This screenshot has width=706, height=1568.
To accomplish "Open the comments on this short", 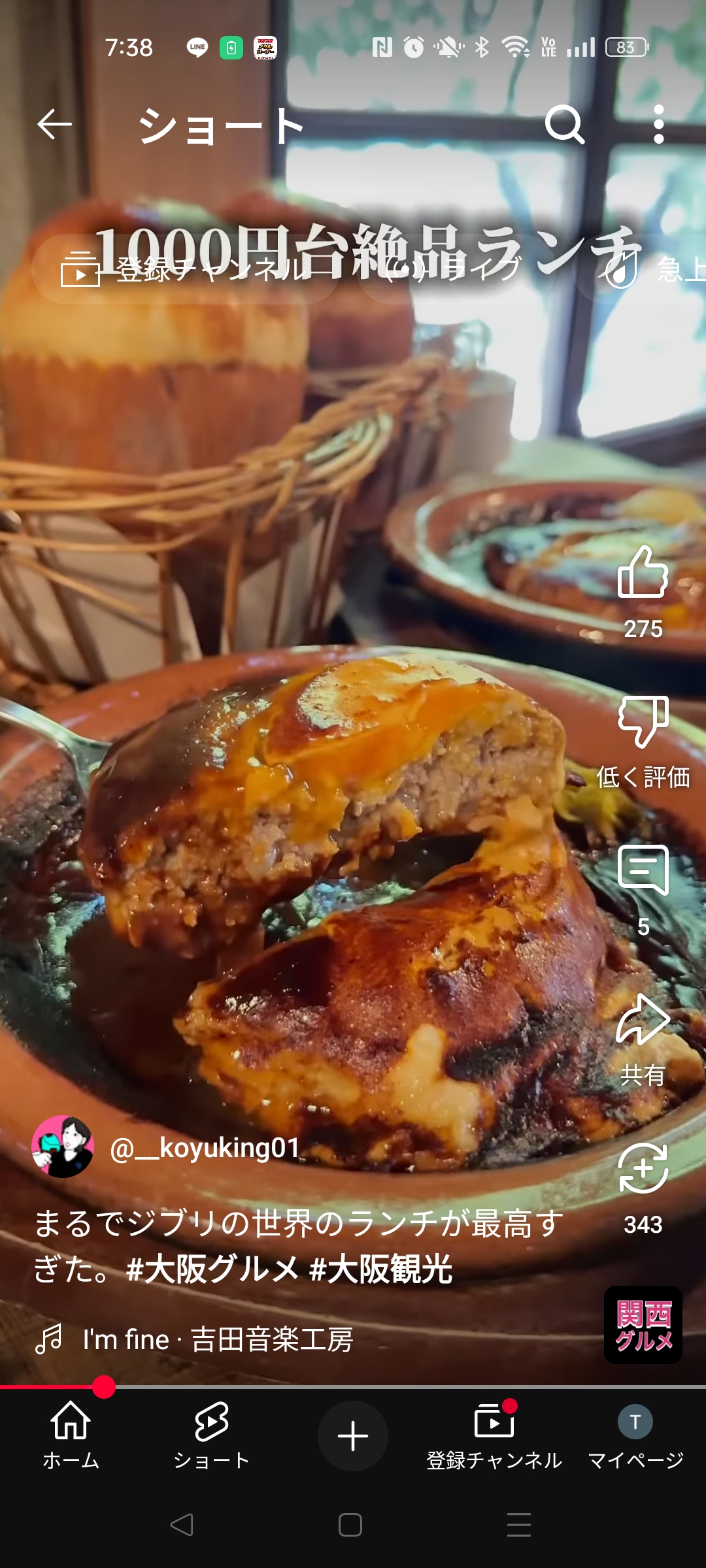I will (x=643, y=872).
